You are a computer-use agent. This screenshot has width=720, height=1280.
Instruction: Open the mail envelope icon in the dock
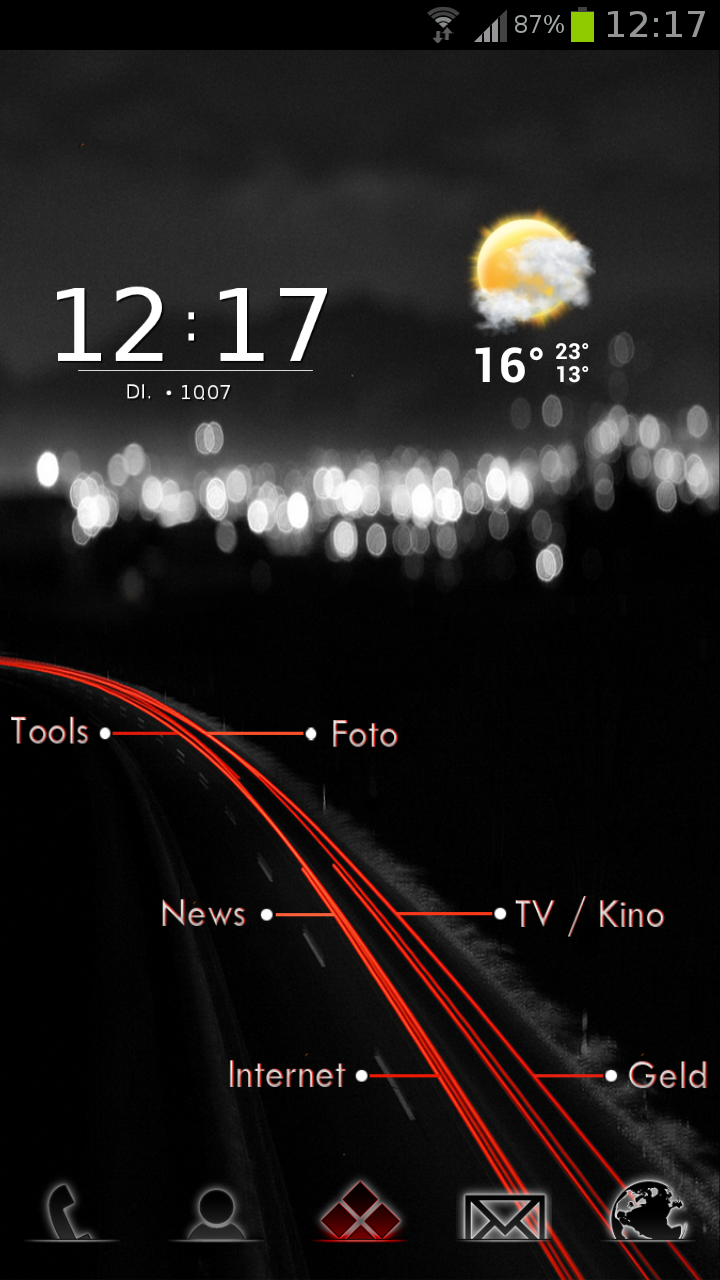click(x=504, y=1216)
